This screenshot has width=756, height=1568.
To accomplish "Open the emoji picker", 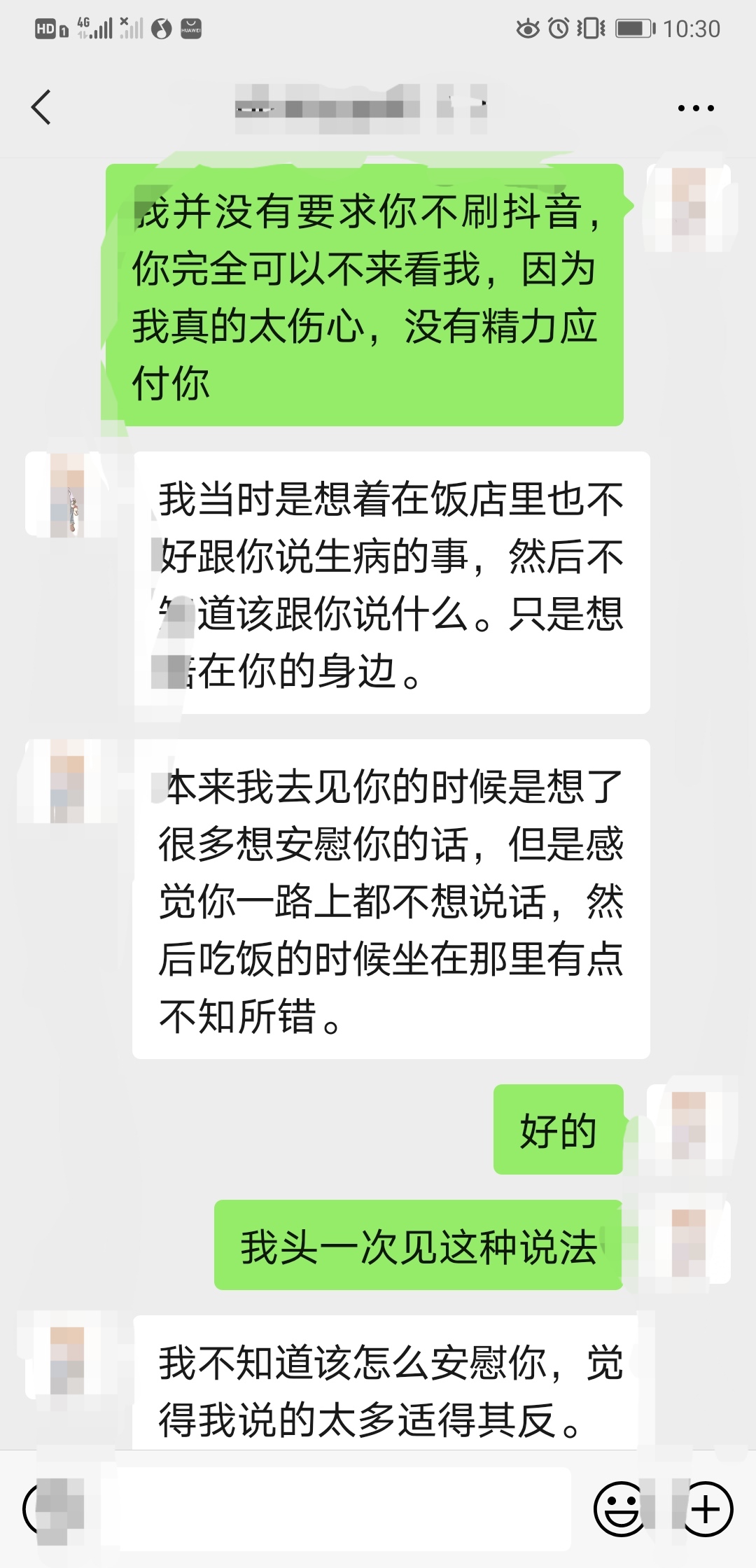I will click(617, 1508).
